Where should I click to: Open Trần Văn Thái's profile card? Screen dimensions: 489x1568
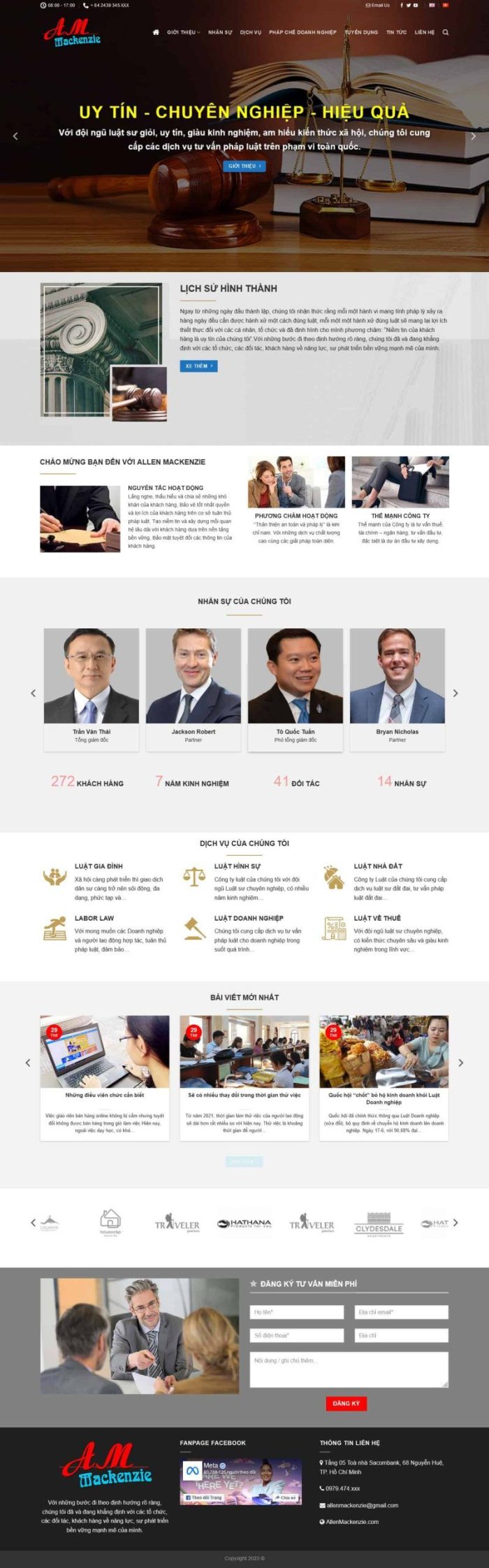92,687
